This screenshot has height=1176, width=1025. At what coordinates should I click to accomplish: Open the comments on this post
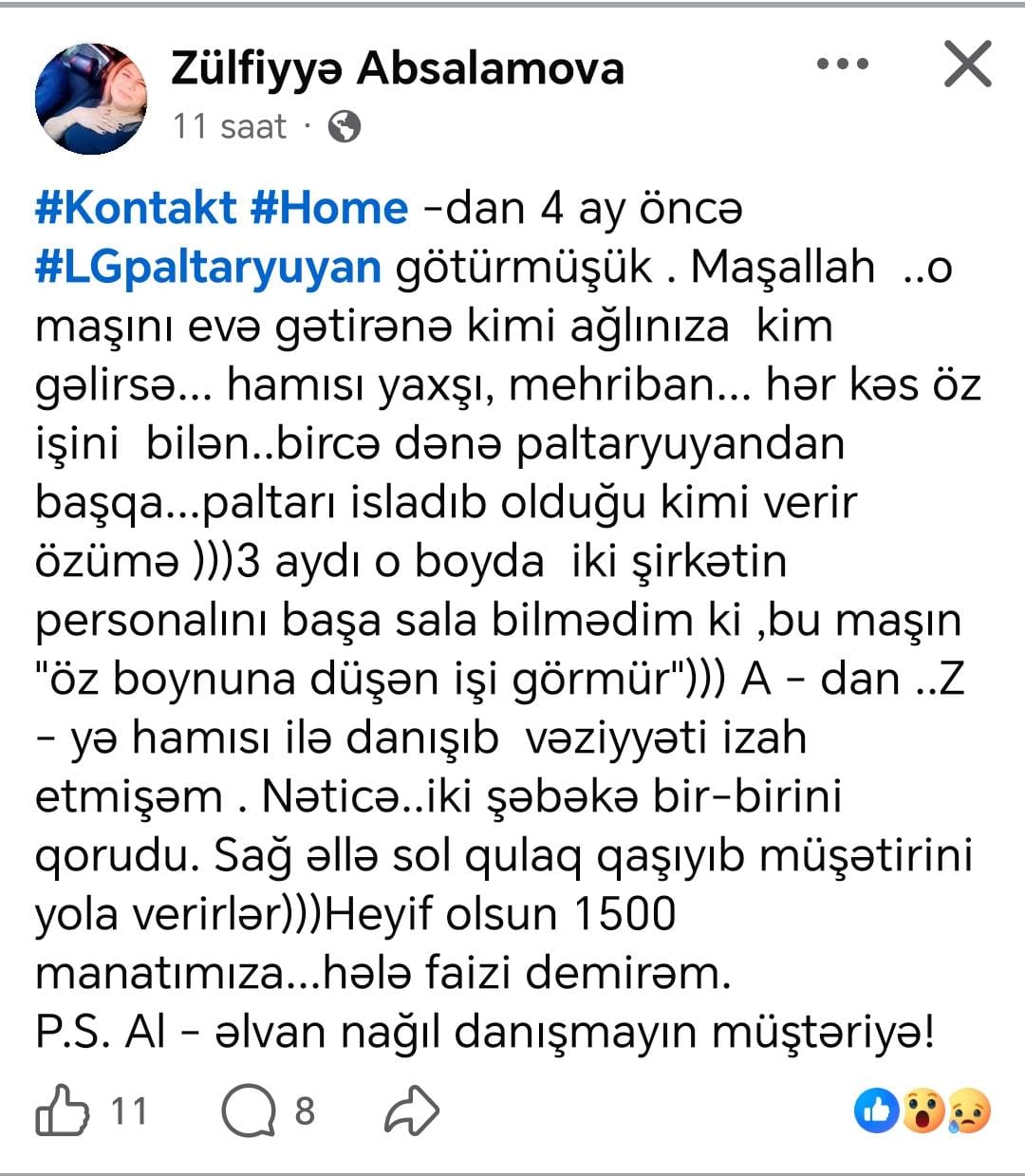(247, 1111)
